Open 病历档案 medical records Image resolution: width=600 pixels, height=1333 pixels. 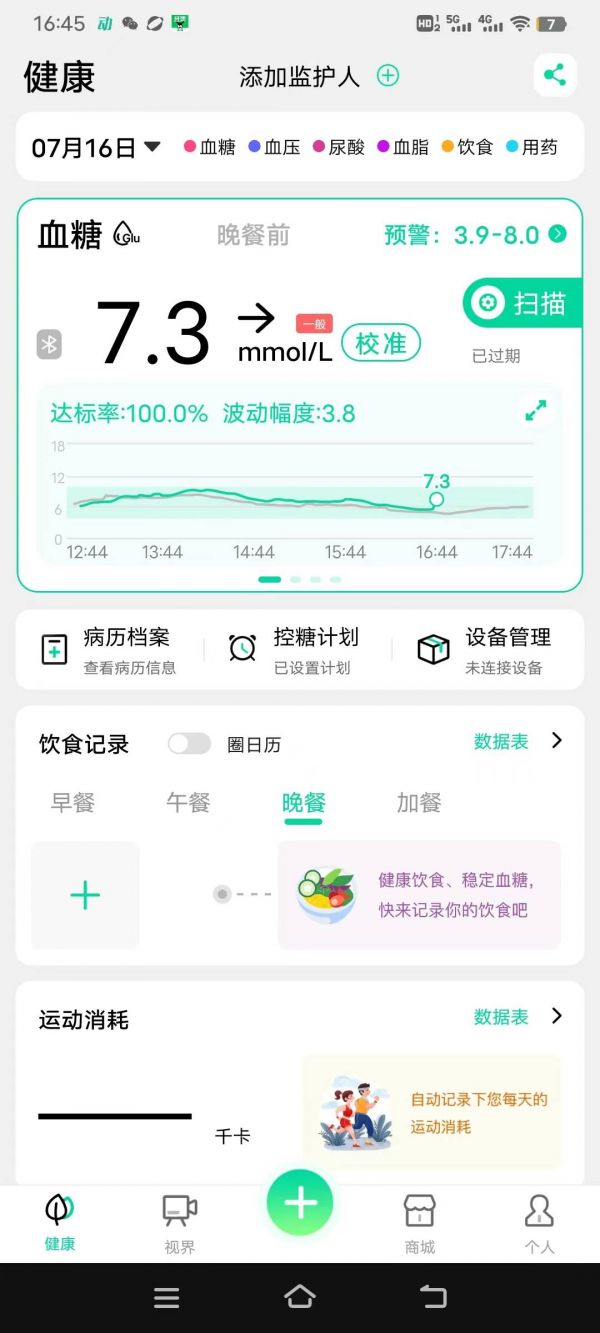click(108, 649)
